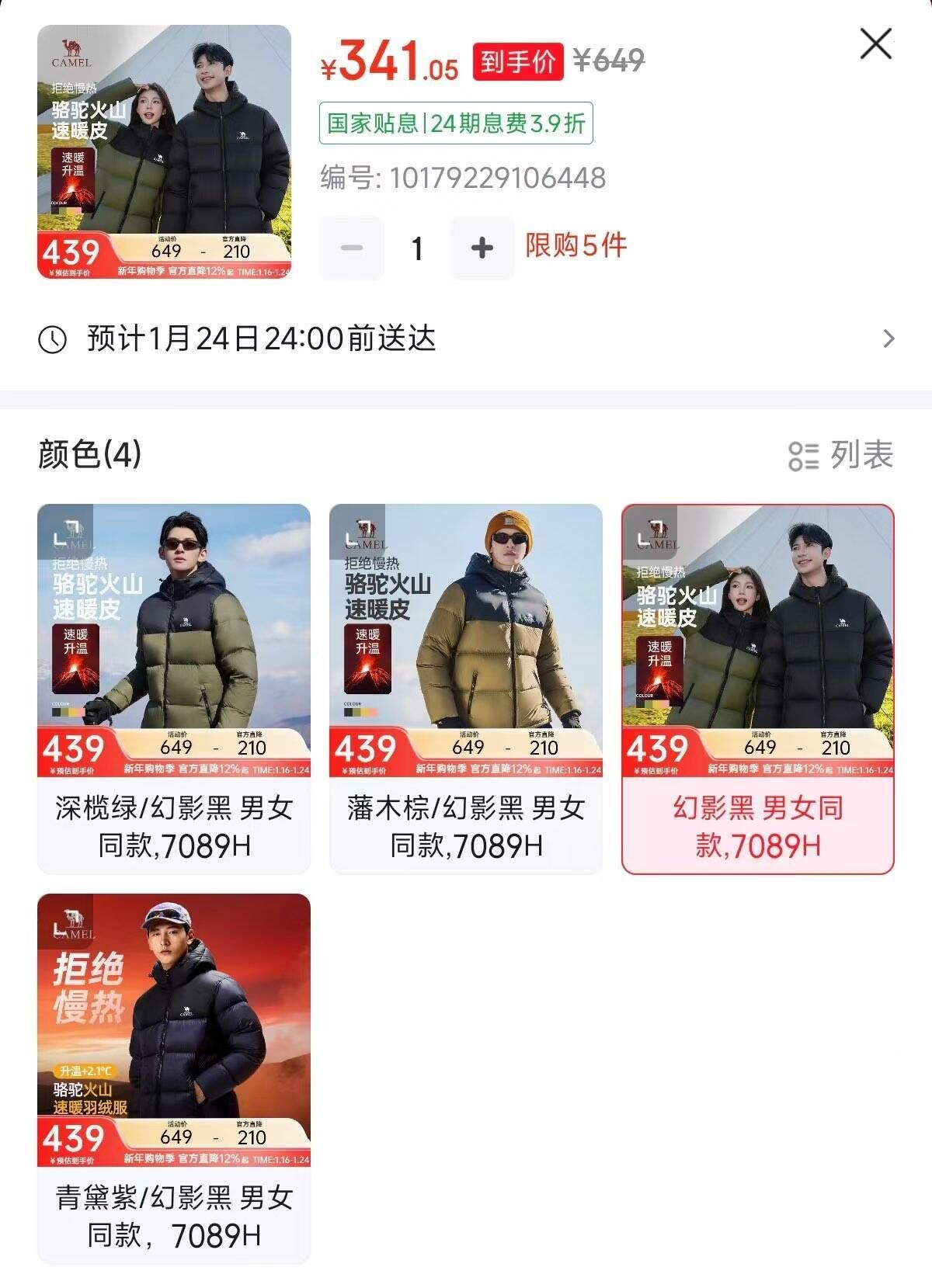The image size is (932, 1288).
Task: Increase quantity with the plus button
Action: [x=482, y=248]
